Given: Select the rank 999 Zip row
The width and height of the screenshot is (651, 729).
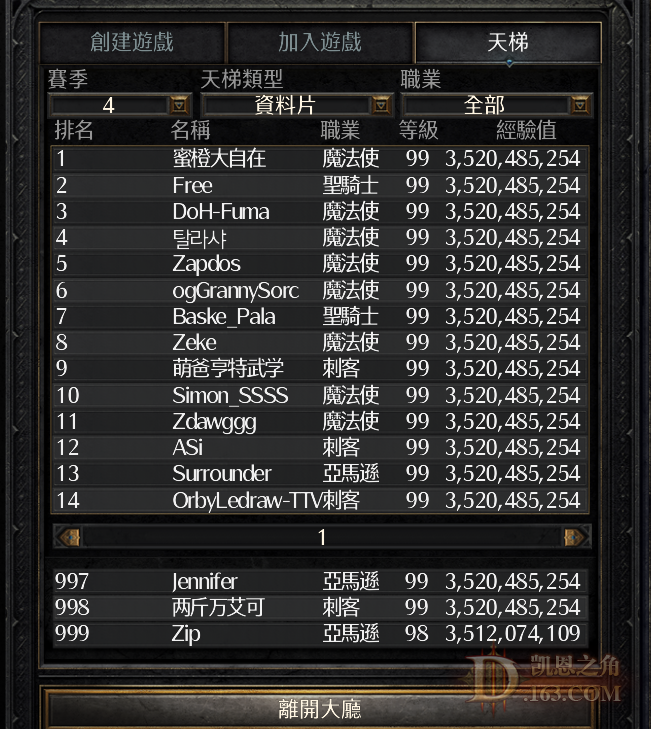Looking at the screenshot, I should [x=320, y=634].
